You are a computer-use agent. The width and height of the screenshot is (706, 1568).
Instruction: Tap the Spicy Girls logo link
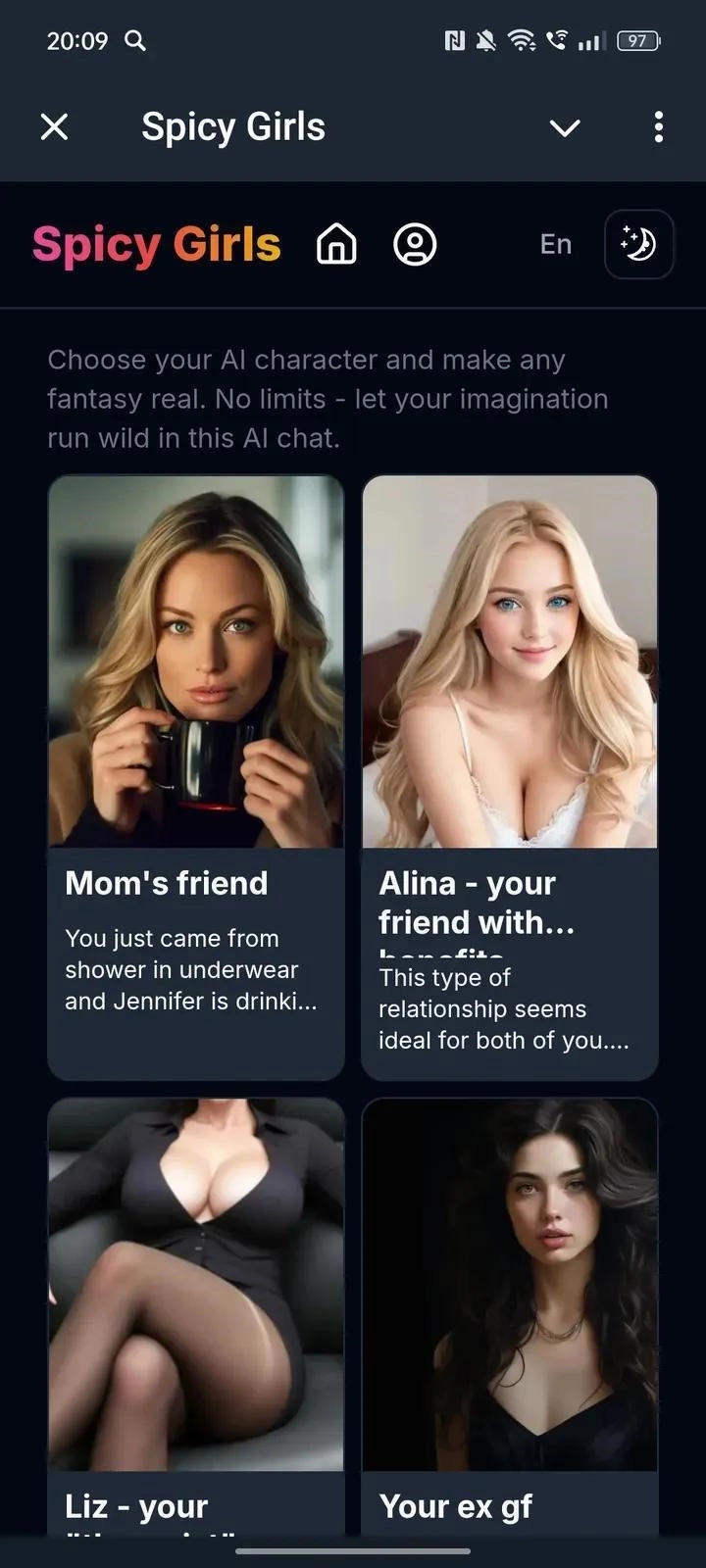point(157,244)
